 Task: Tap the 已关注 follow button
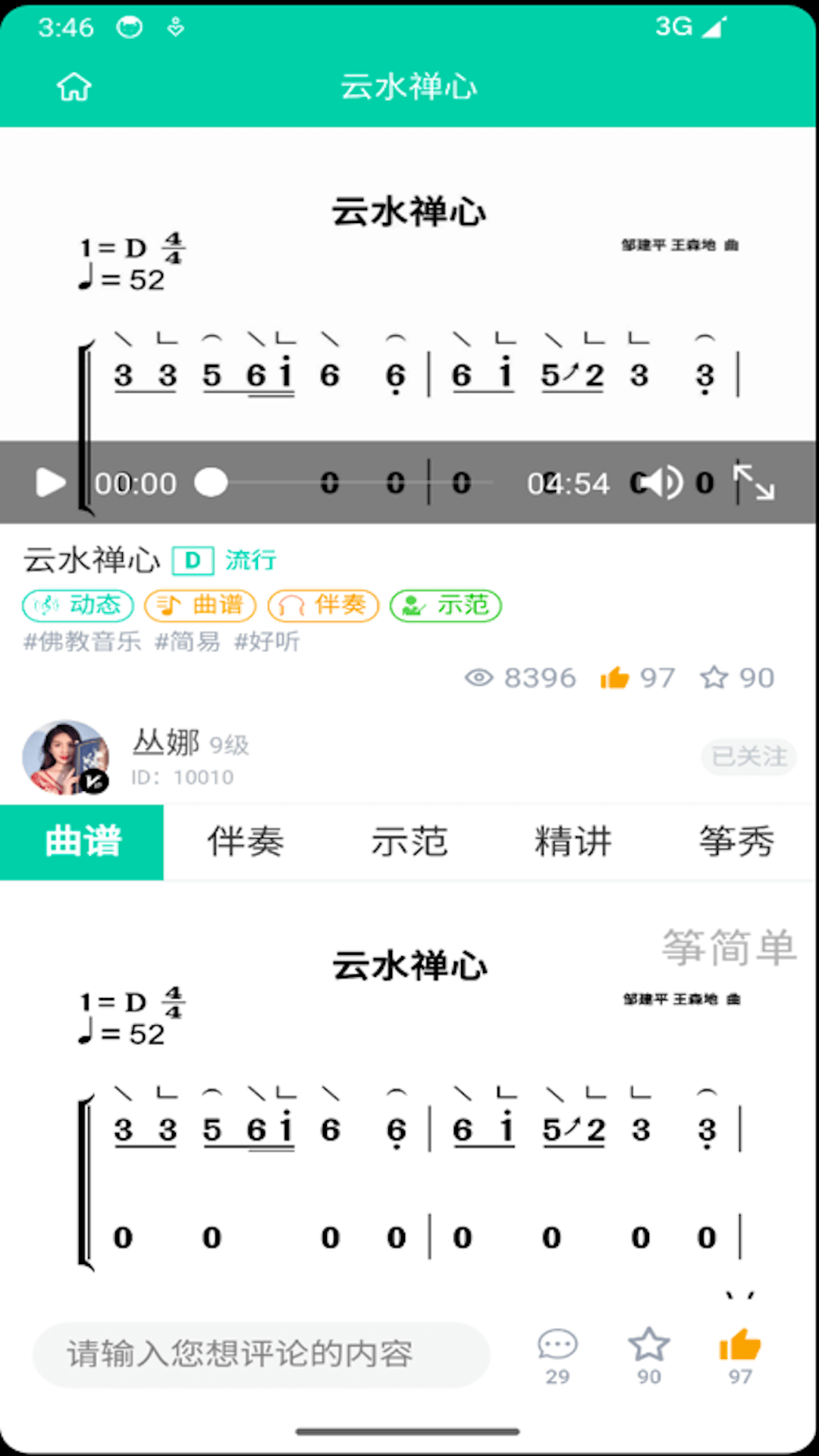[748, 757]
